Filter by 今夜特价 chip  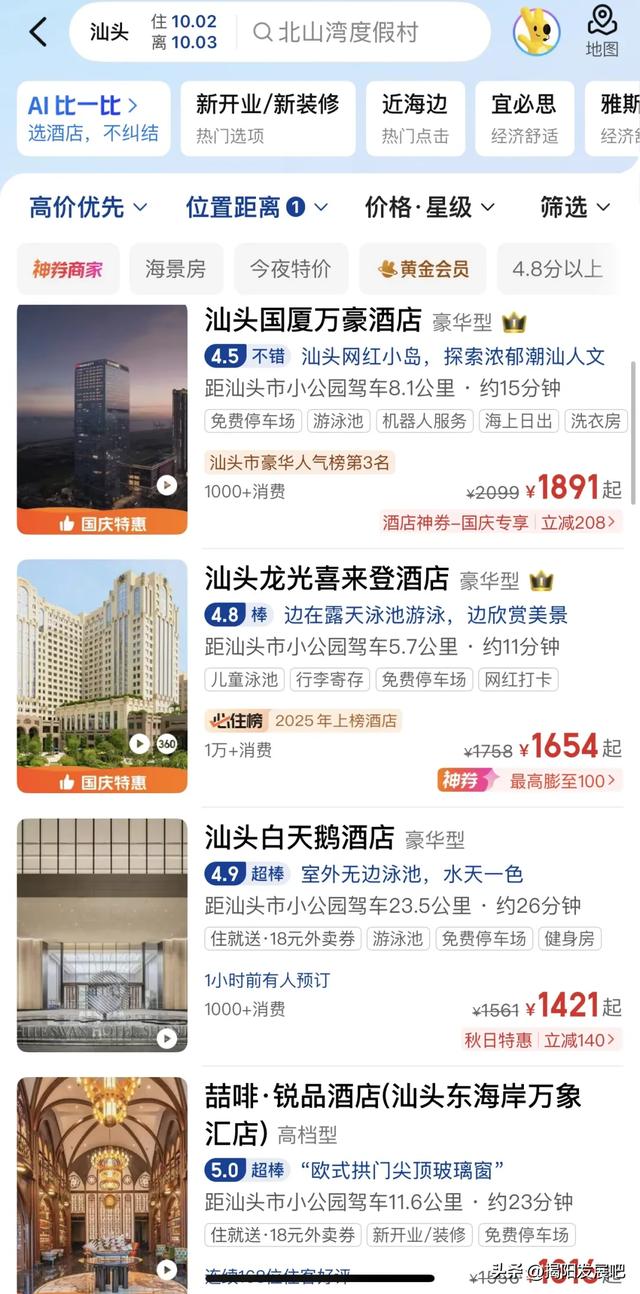(290, 268)
